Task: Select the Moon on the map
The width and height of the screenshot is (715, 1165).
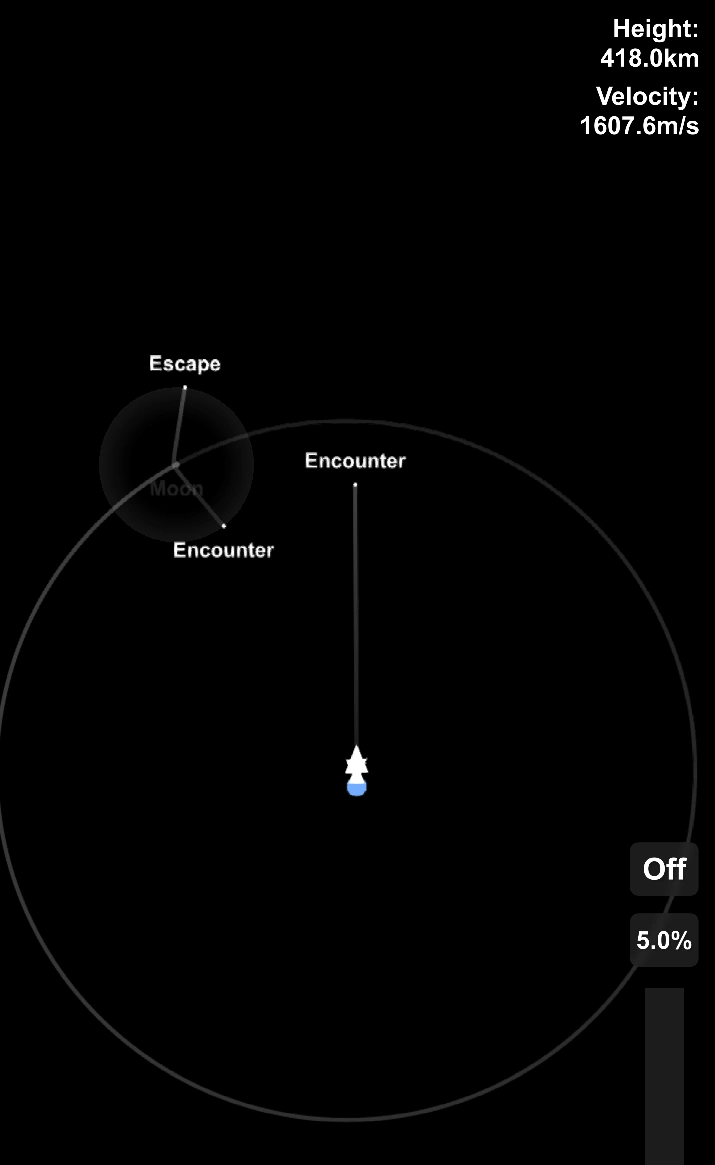Action: coord(176,466)
